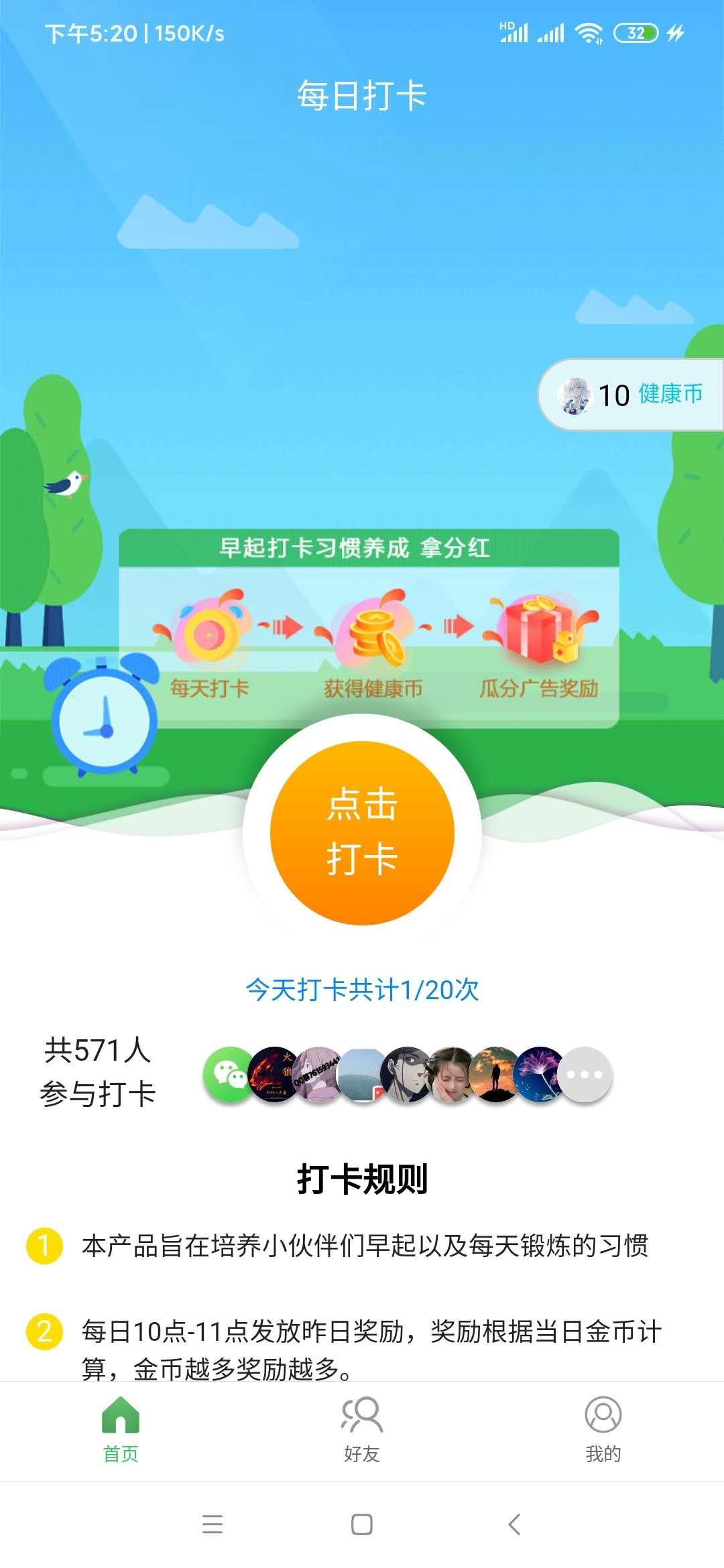Show more participants via the ellipsis bubble
Viewport: 724px width, 1568px height.
point(585,1074)
